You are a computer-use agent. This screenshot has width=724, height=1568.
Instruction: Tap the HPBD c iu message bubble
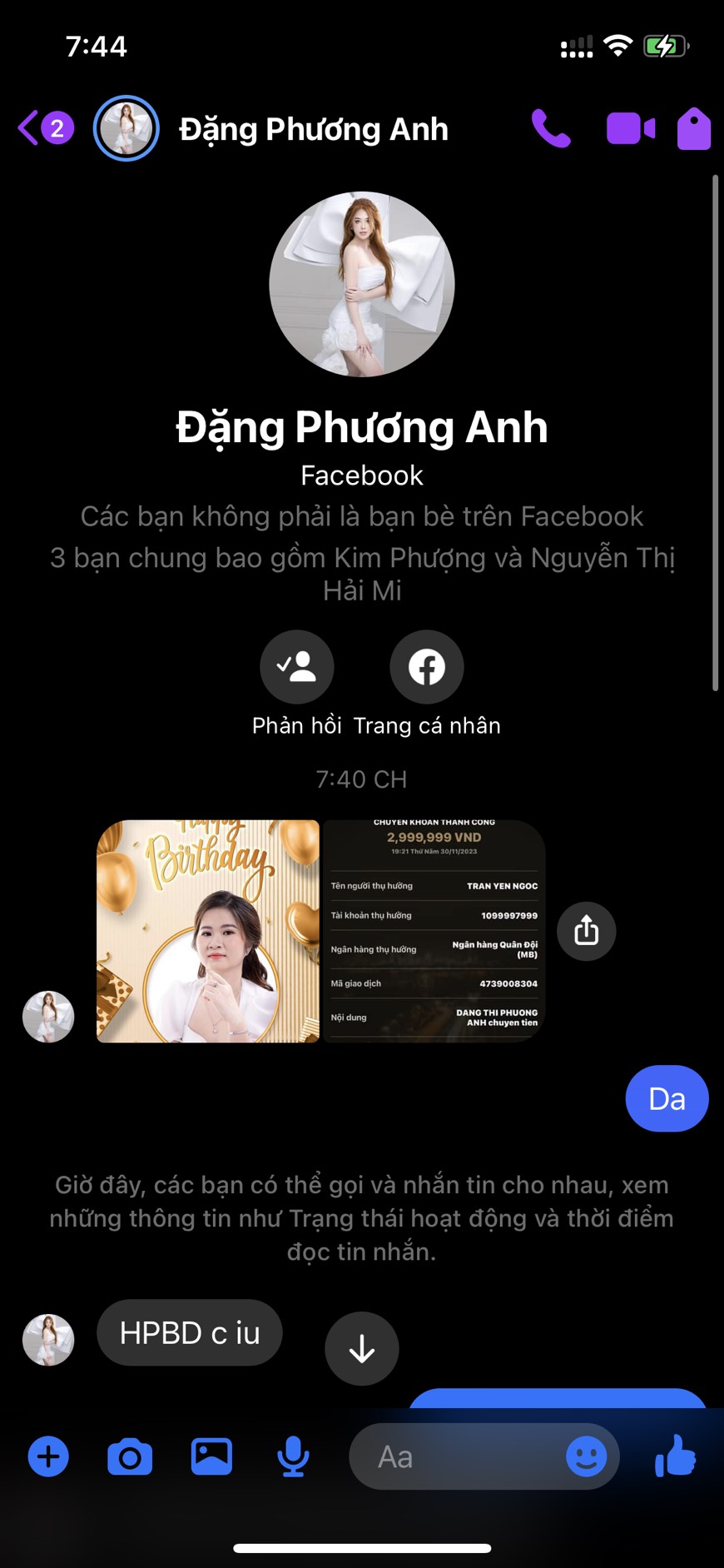189,1333
